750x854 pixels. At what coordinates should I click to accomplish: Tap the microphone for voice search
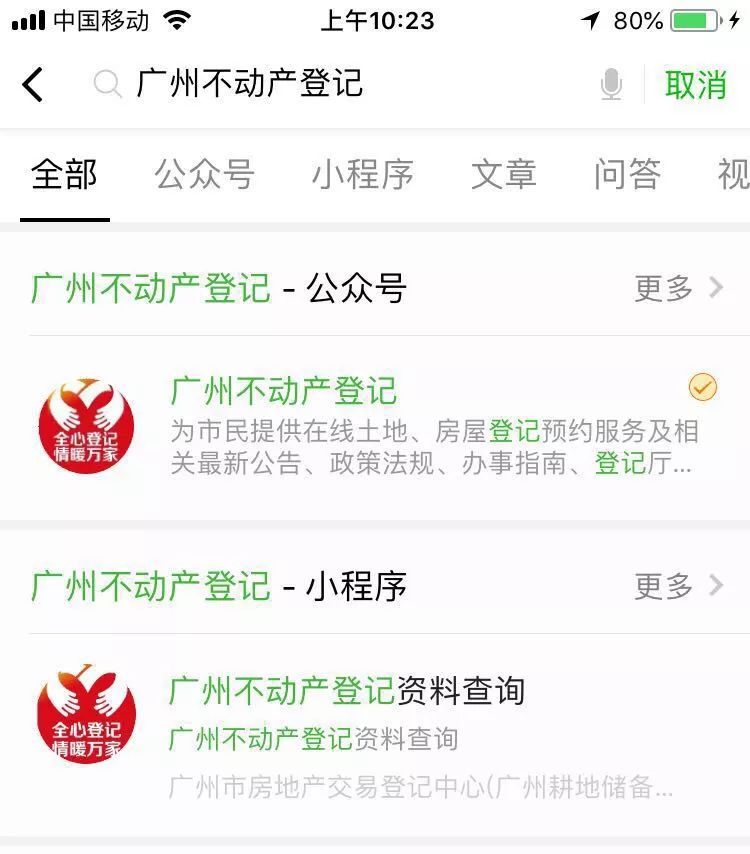pyautogui.click(x=613, y=86)
